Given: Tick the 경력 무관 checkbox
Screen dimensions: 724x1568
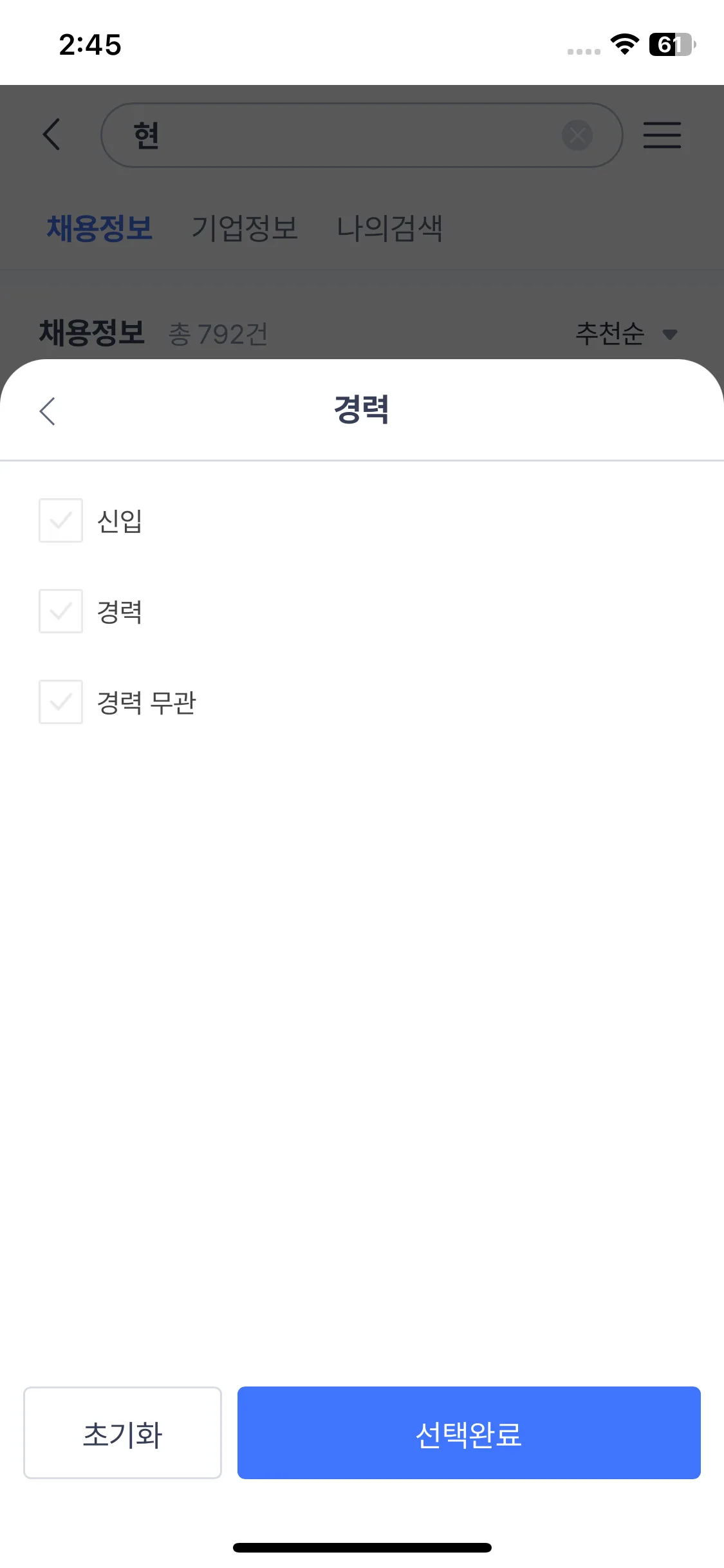Looking at the screenshot, I should 60,702.
